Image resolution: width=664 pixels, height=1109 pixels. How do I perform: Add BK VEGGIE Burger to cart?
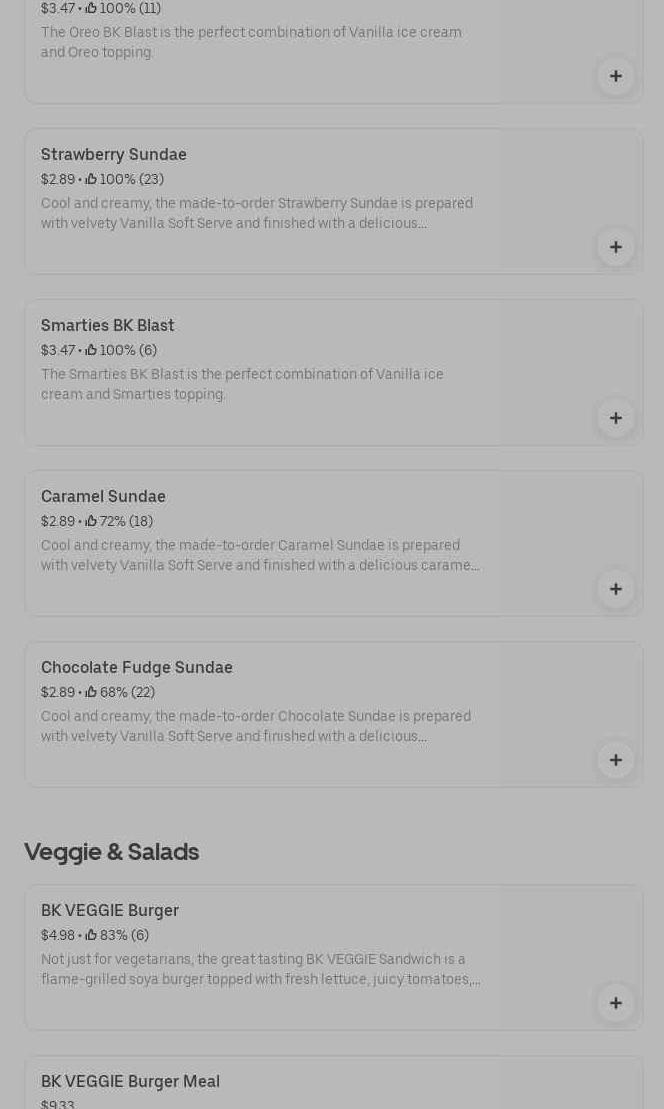tap(615, 1003)
